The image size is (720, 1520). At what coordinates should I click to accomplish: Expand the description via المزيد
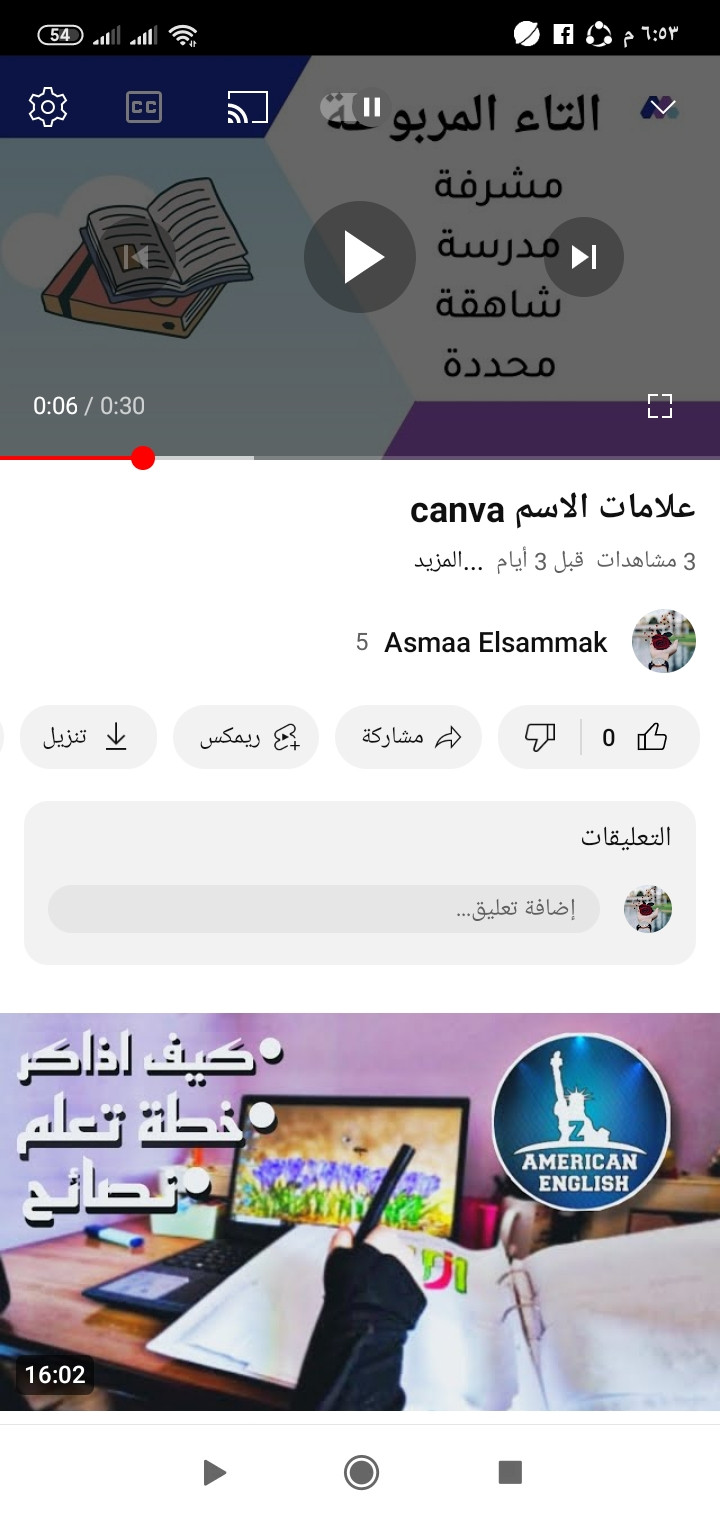point(450,561)
